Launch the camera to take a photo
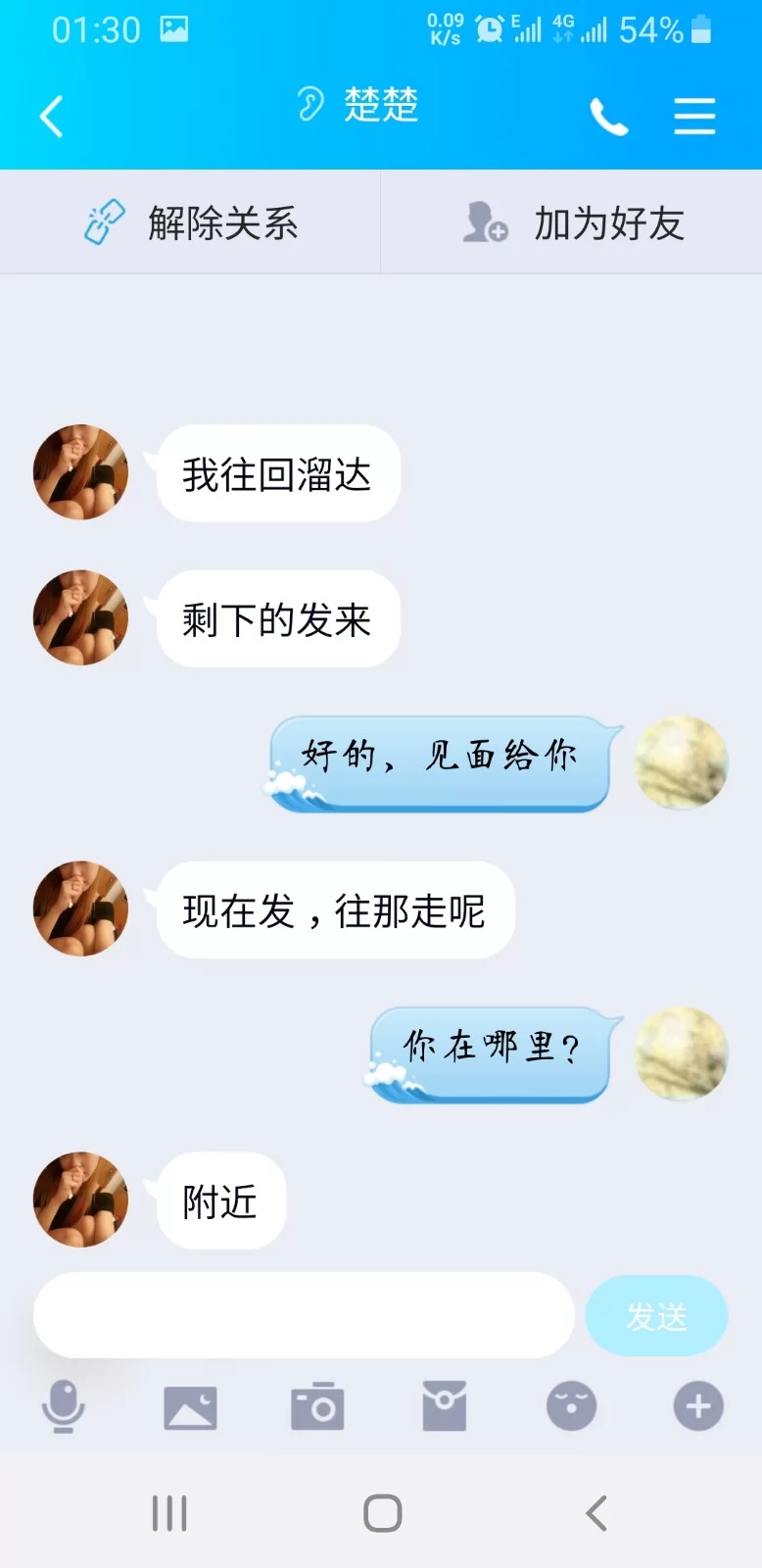Screen dimensions: 762x1568 click(x=317, y=1407)
